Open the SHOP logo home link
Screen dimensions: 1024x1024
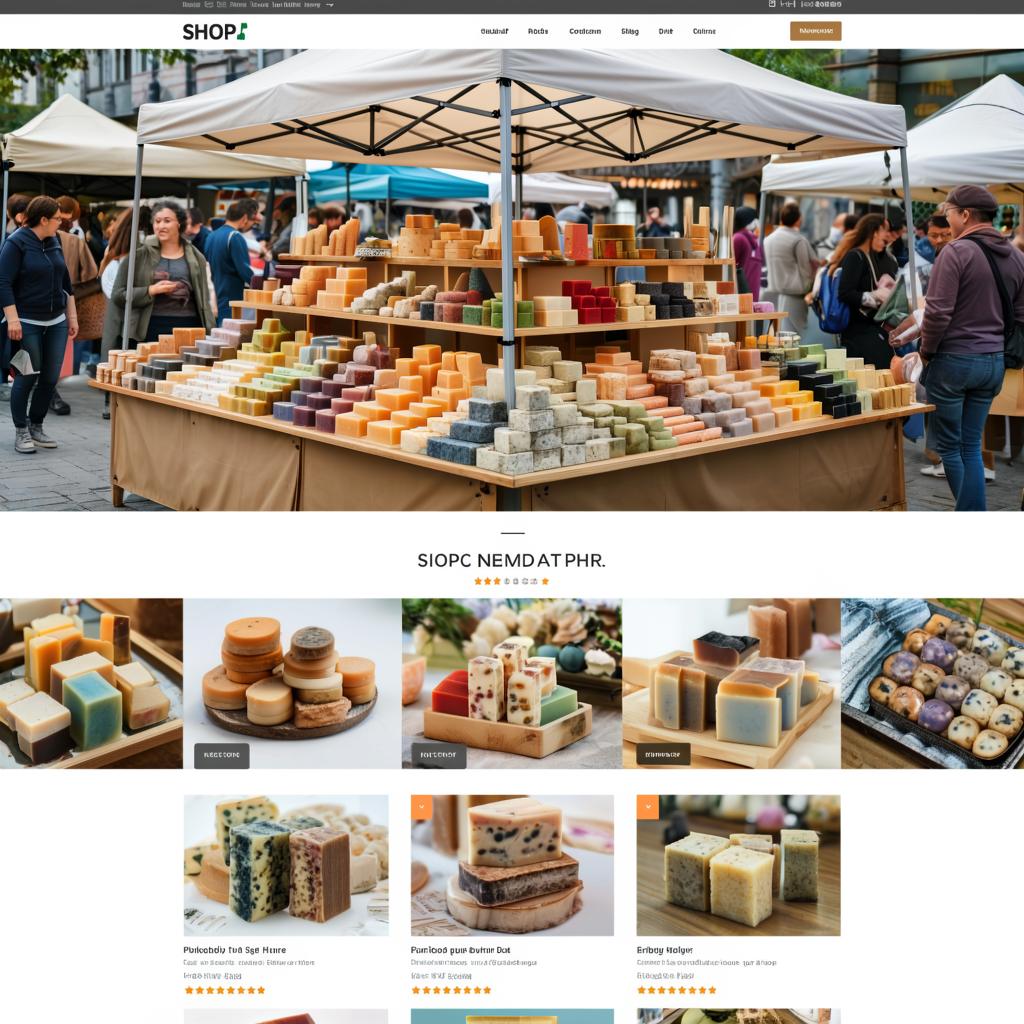coord(214,31)
